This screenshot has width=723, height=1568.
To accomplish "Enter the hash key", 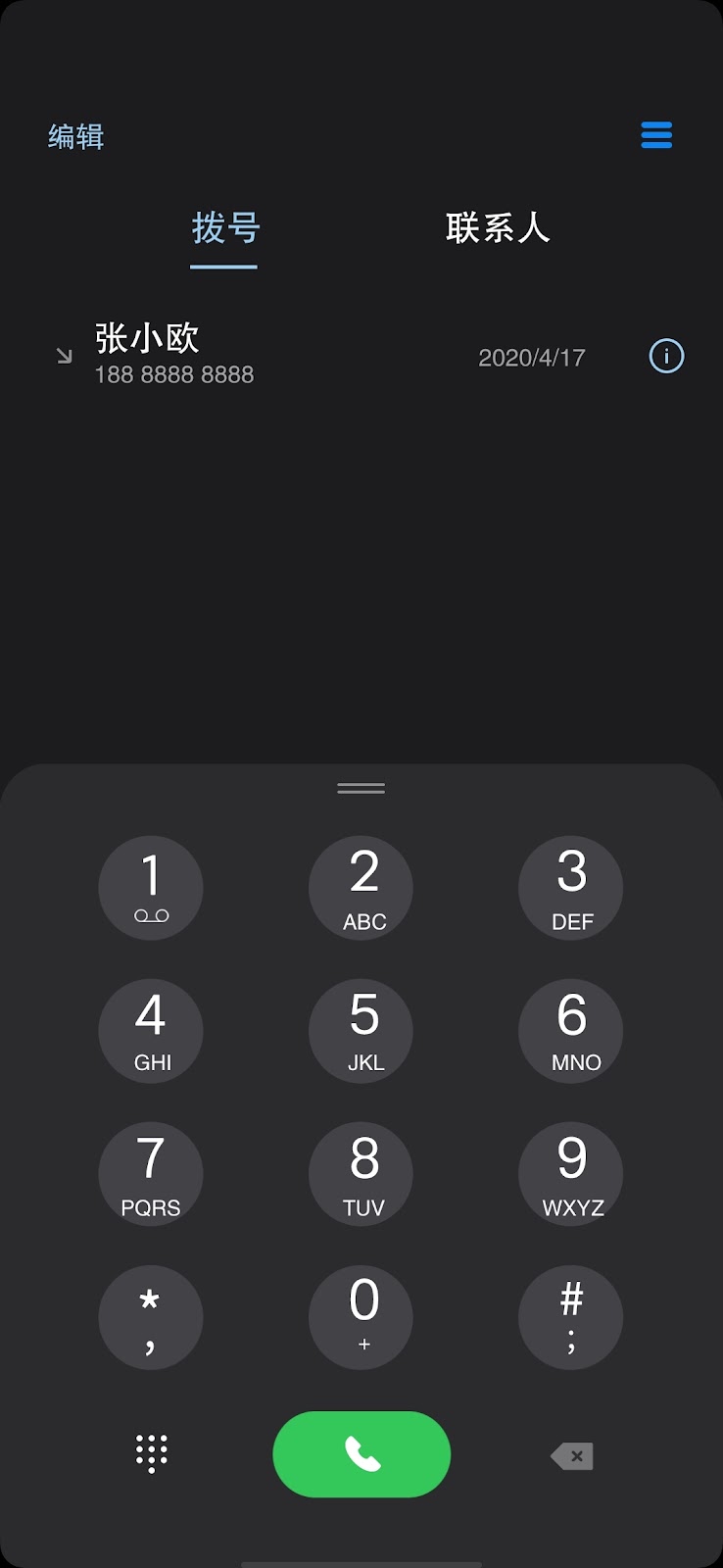I will click(x=570, y=1317).
